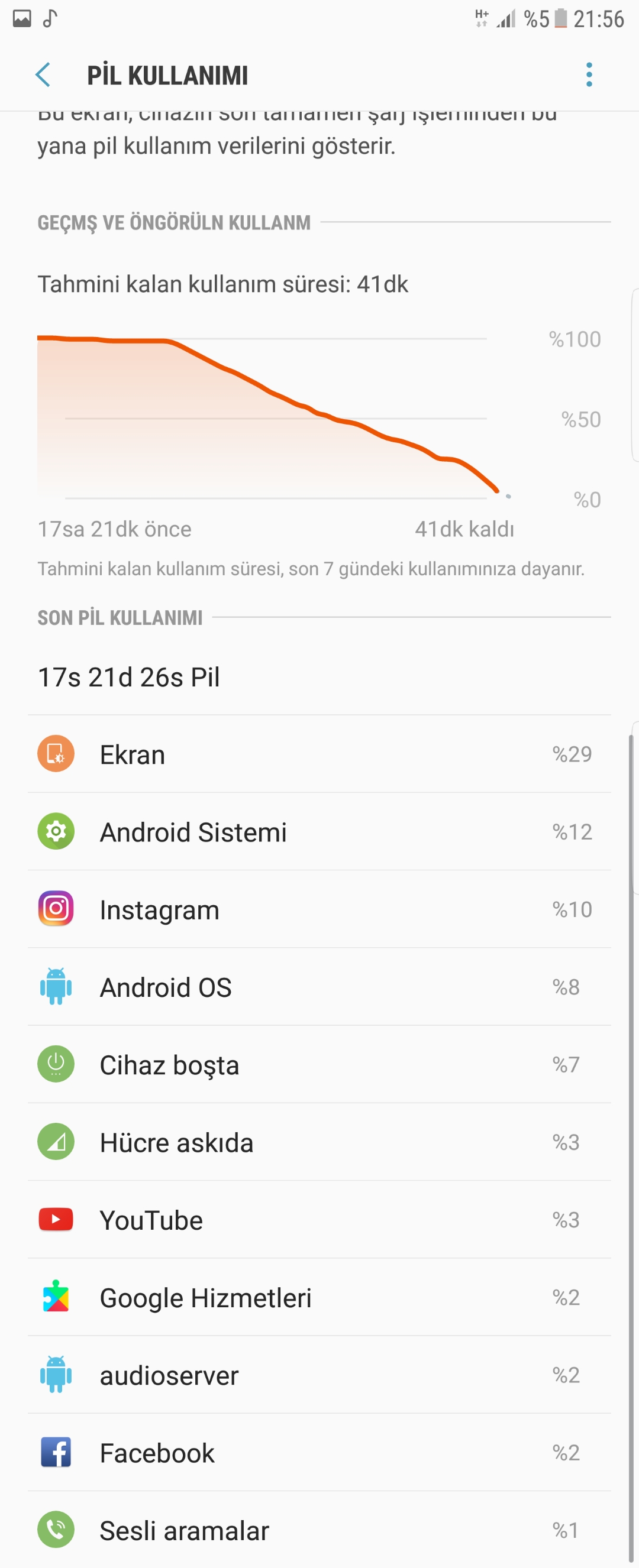Select the audioserver row
The image size is (639, 1568).
(319, 1375)
